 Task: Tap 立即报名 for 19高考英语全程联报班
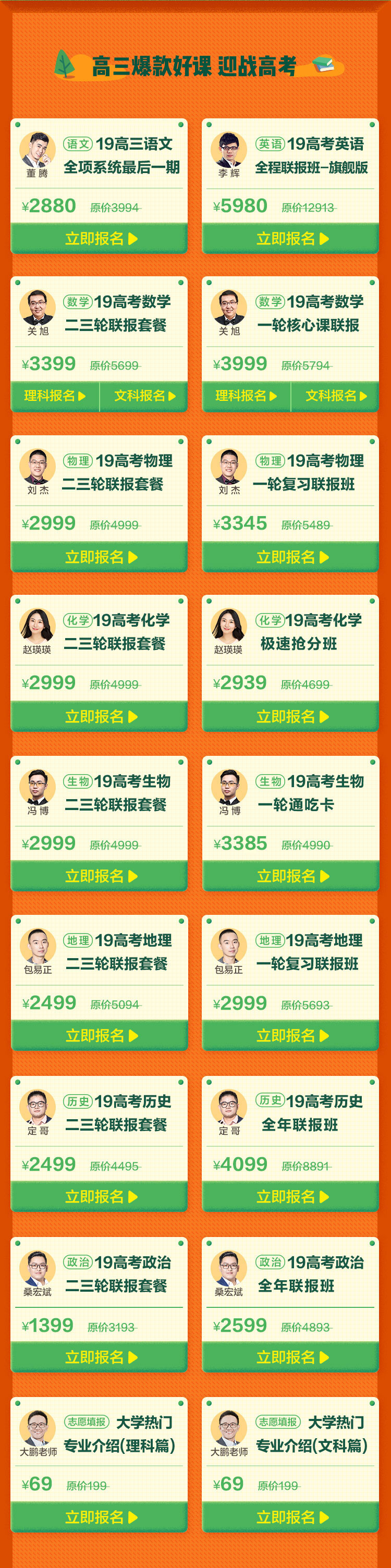(x=290, y=239)
